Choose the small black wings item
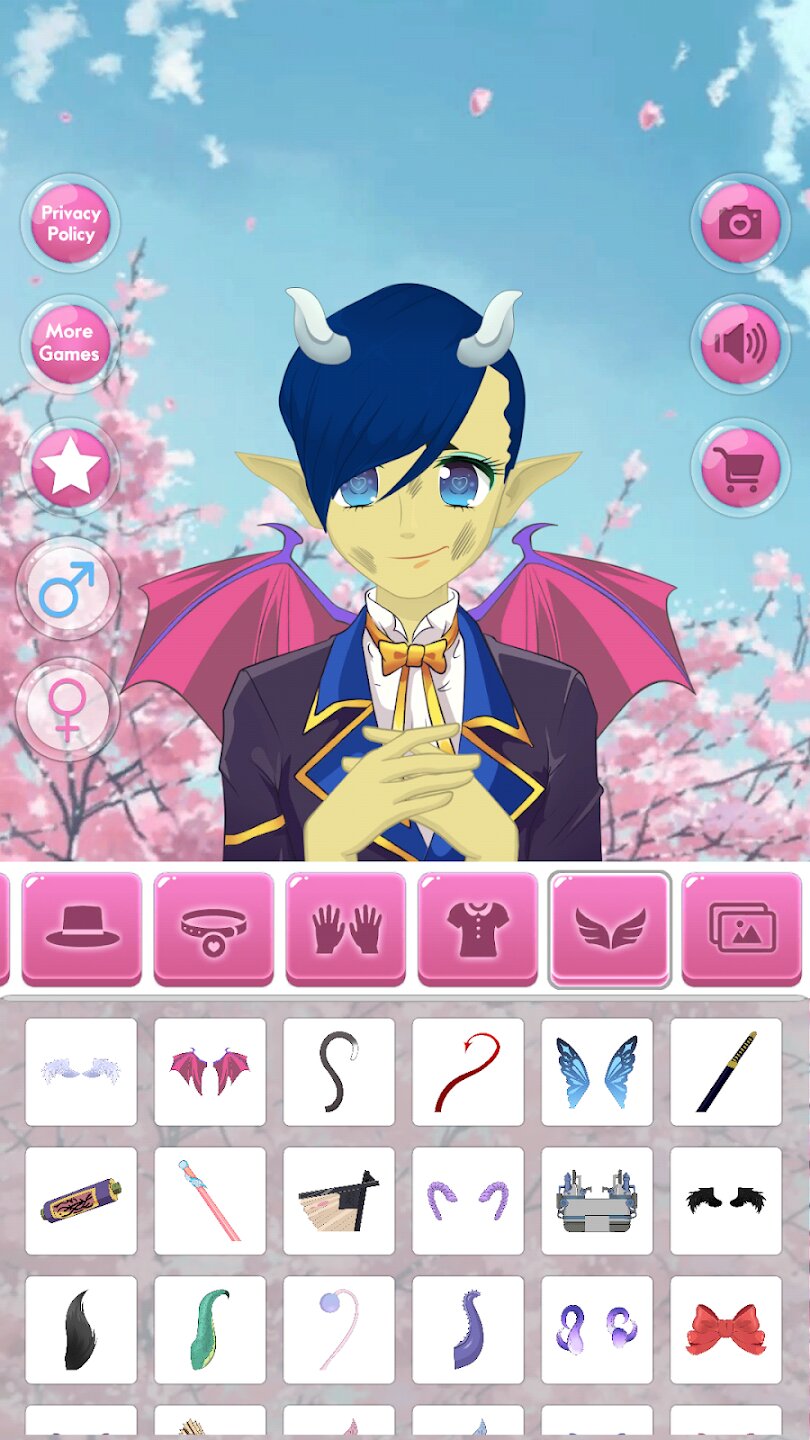810x1440 pixels. [x=726, y=1201]
